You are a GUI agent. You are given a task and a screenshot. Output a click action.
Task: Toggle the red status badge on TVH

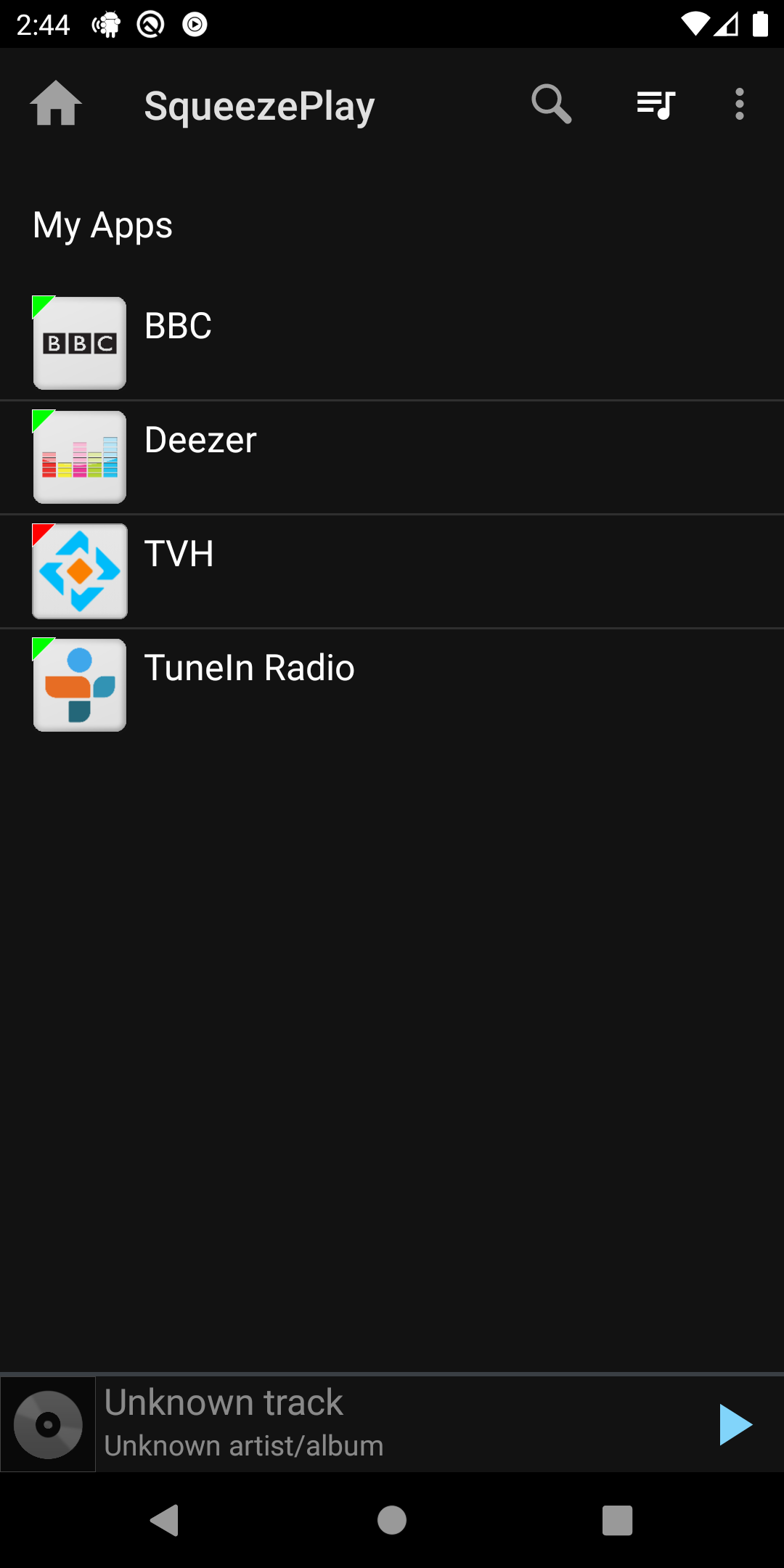tap(42, 534)
